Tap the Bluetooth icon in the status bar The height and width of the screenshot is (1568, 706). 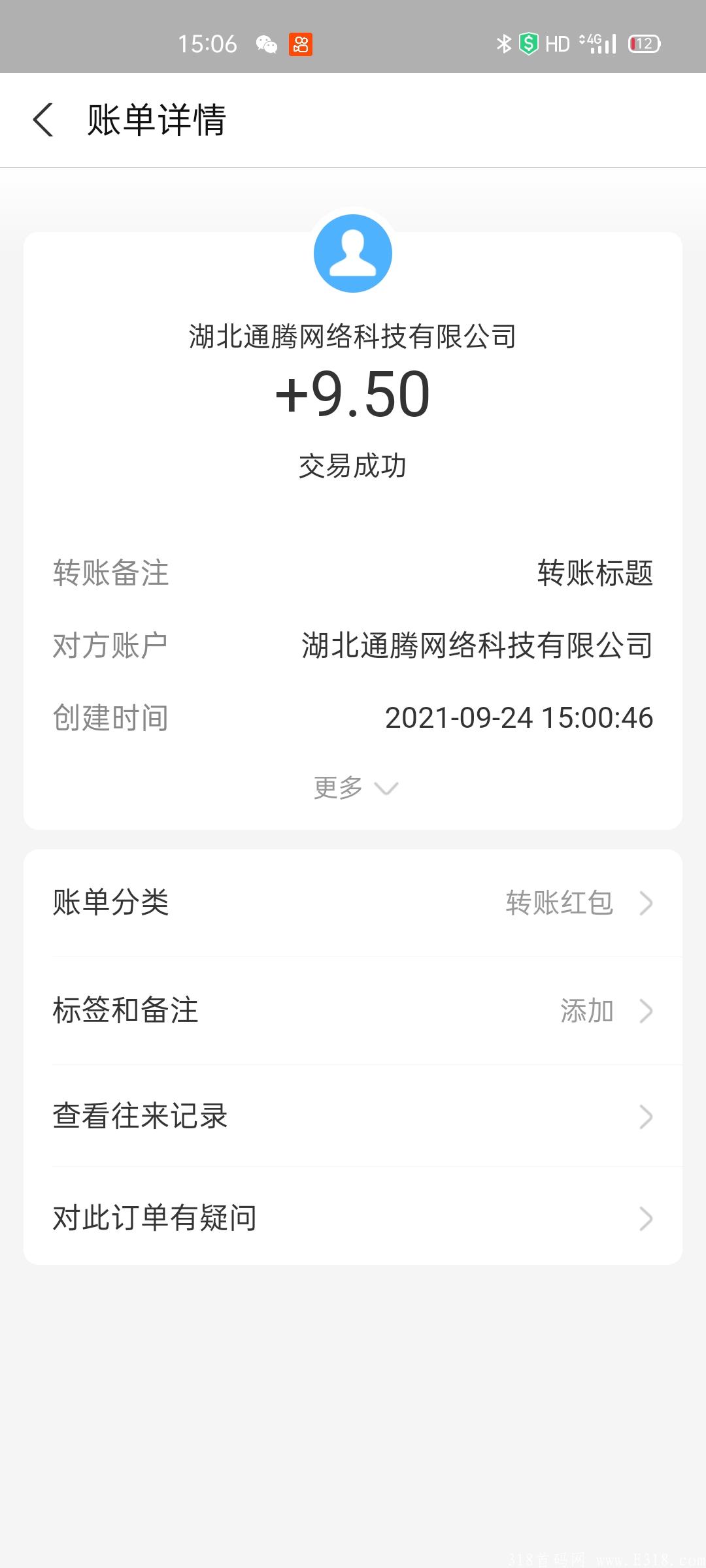[x=503, y=43]
